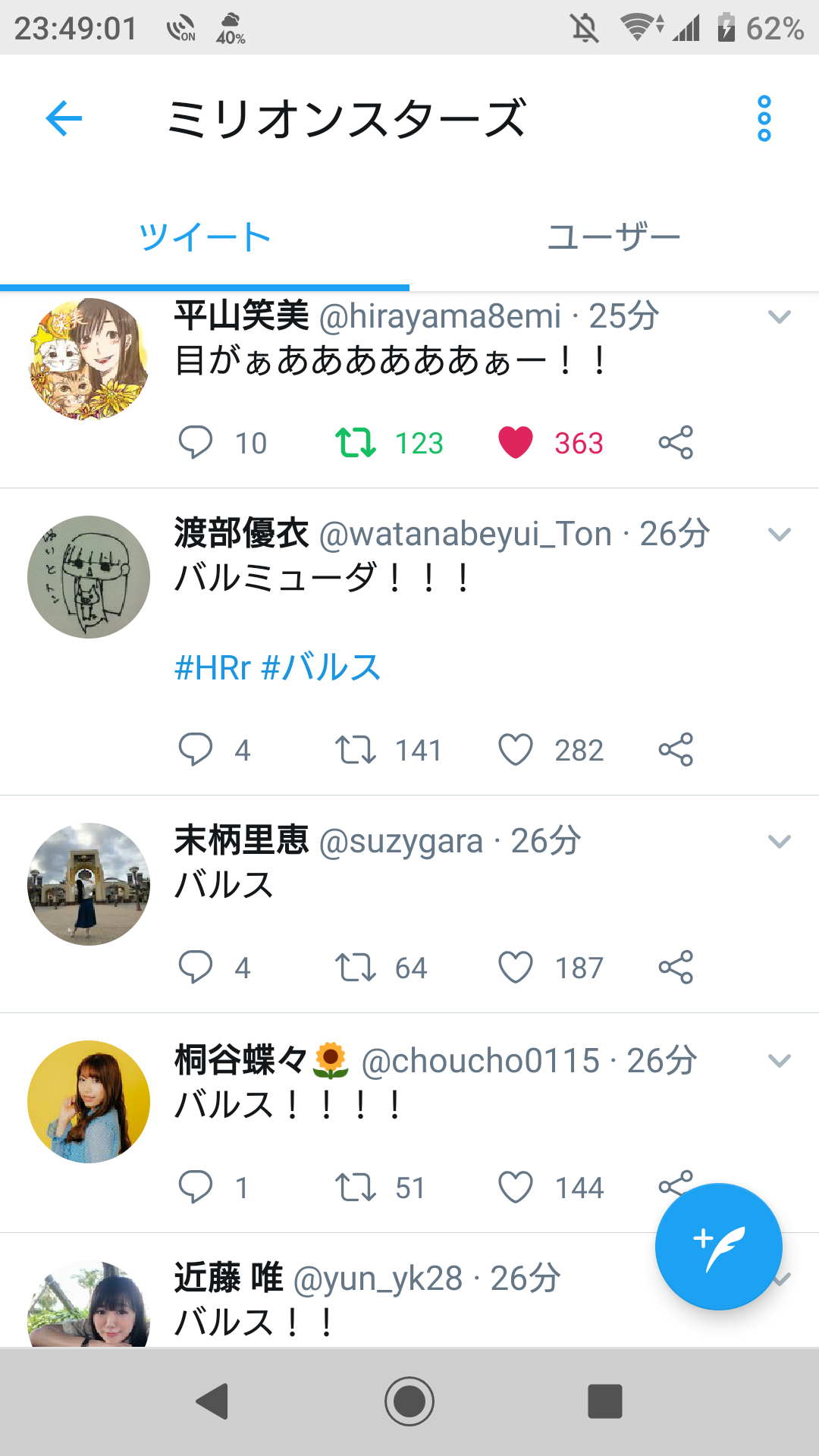The width and height of the screenshot is (819, 1456).
Task: Open the #HRr hashtag link
Action: (212, 667)
